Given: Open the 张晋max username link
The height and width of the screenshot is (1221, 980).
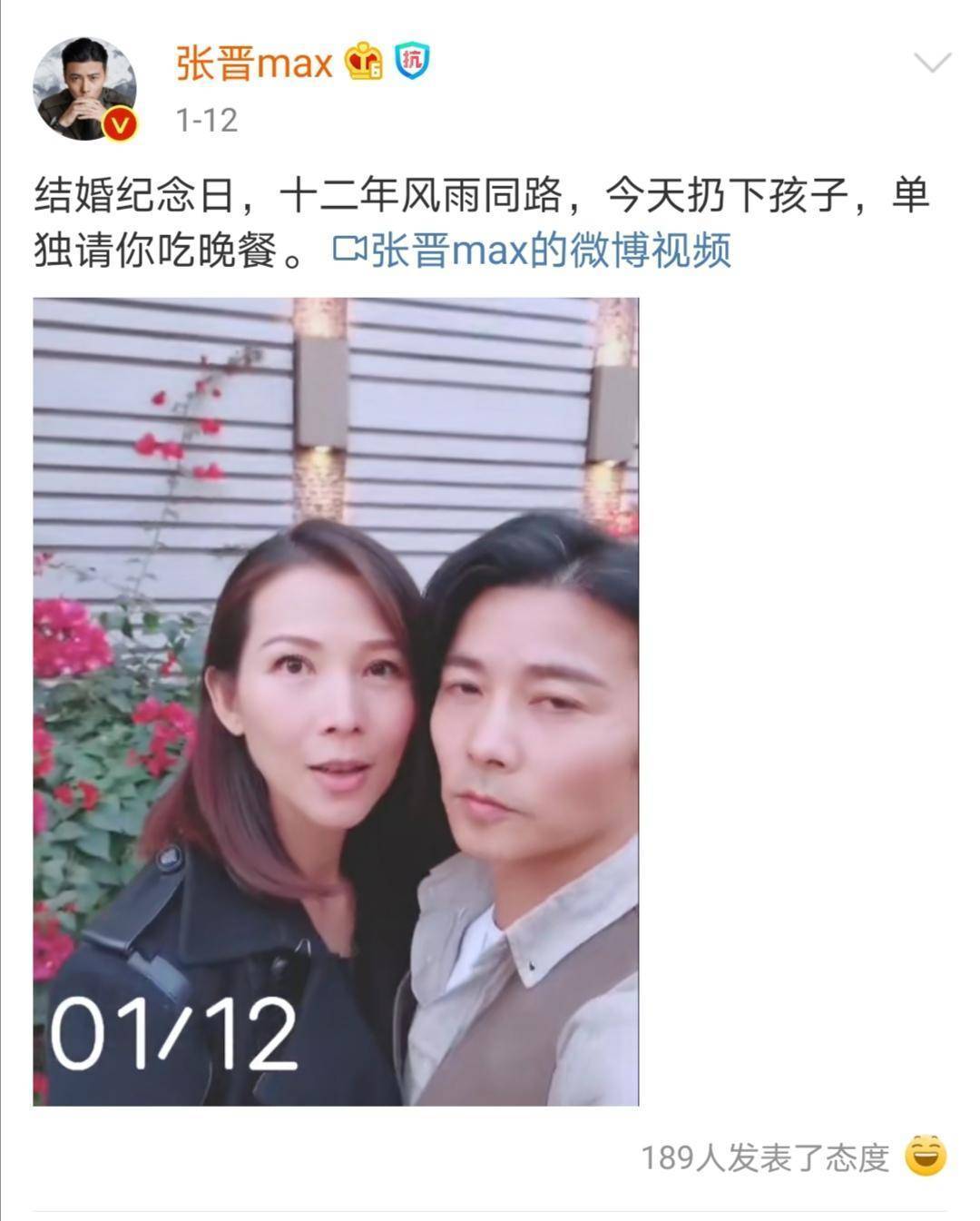Looking at the screenshot, I should pos(254,64).
